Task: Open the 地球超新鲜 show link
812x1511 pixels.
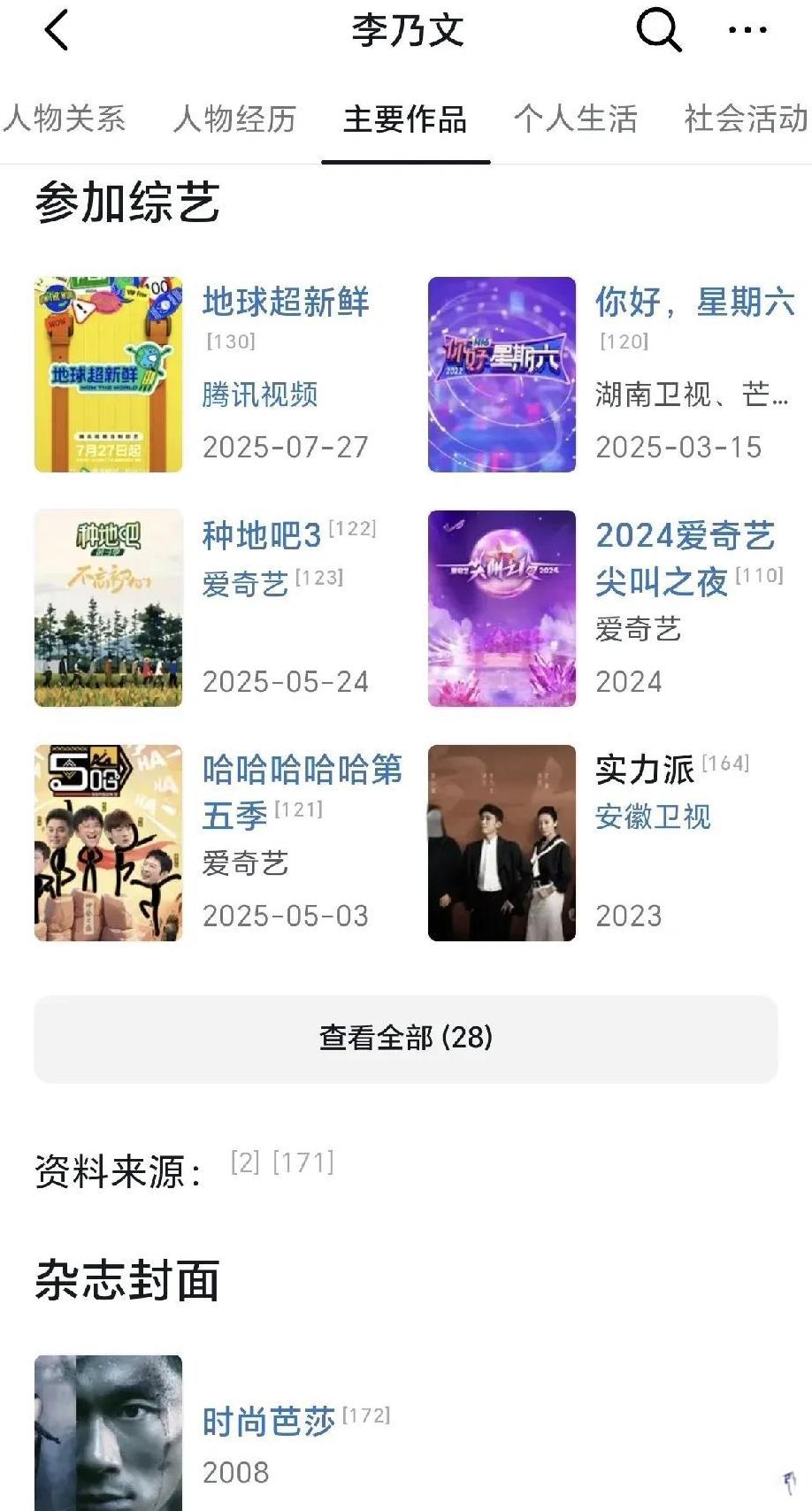Action: [286, 302]
